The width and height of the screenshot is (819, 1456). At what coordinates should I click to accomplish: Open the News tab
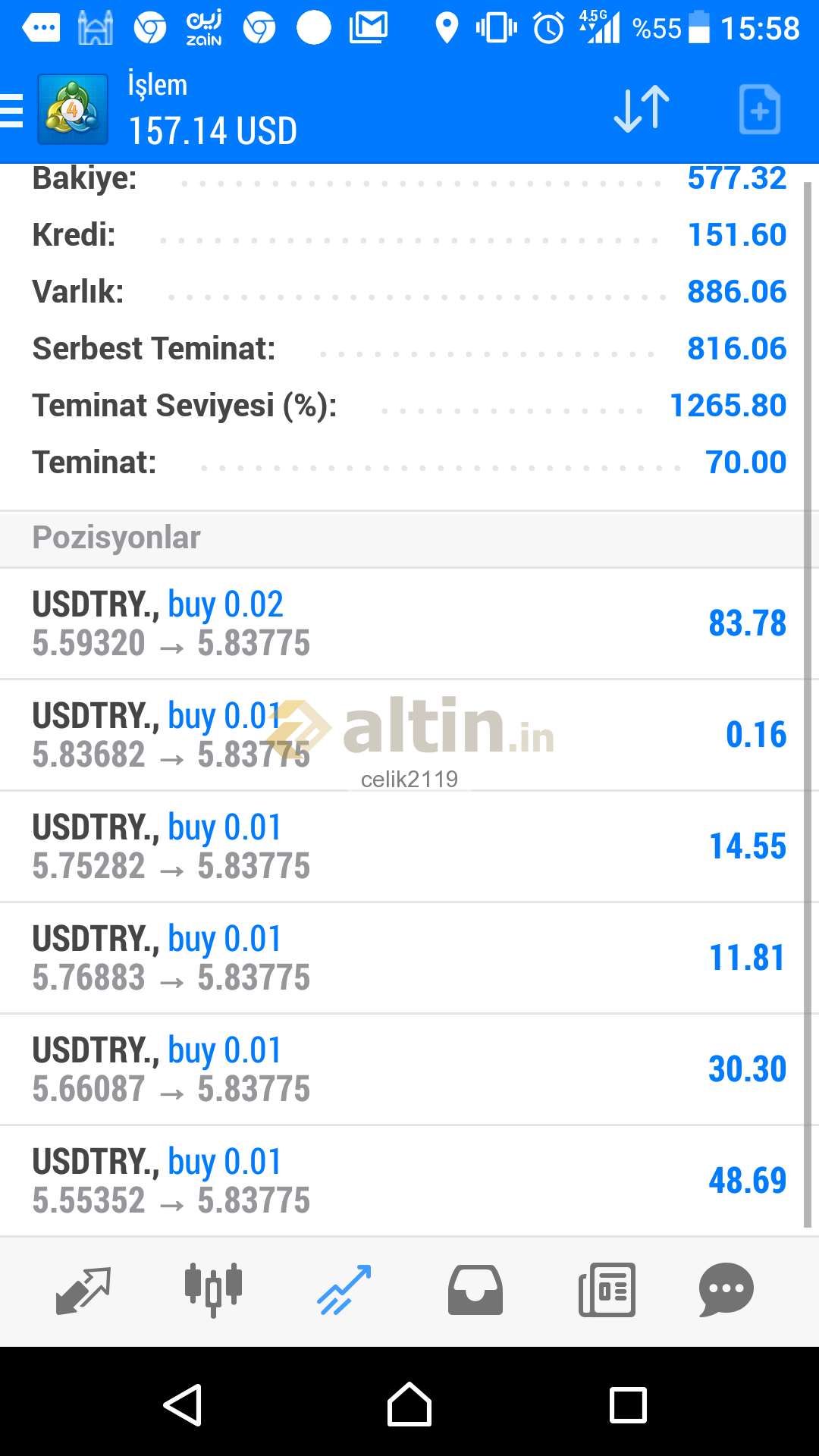pos(607,1290)
